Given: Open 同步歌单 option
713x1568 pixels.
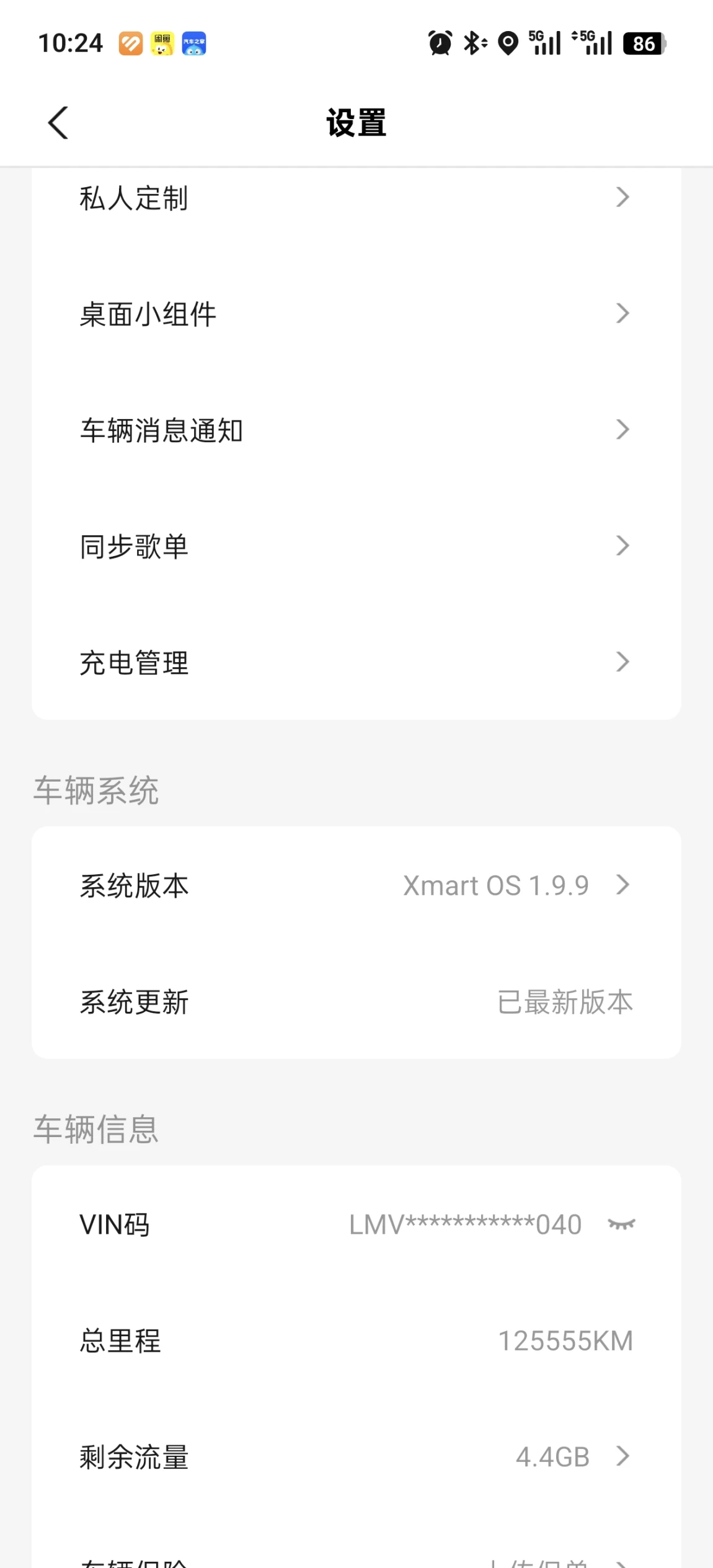Looking at the screenshot, I should pos(356,546).
